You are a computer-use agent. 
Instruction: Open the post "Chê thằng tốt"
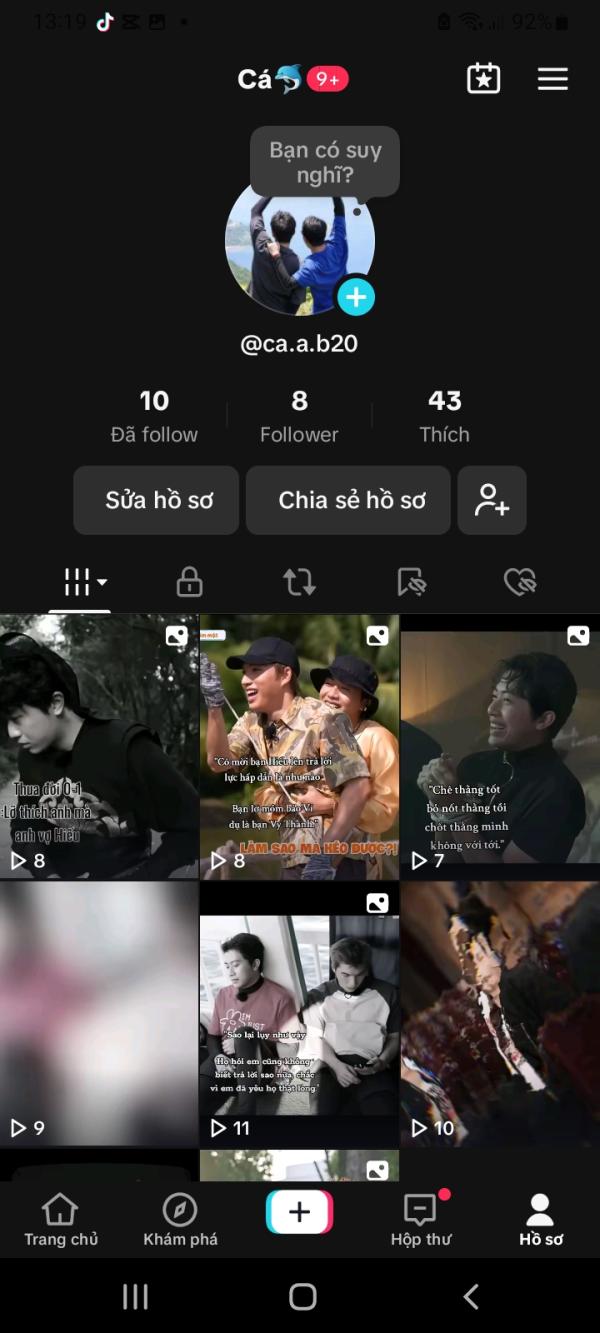pyautogui.click(x=500, y=747)
